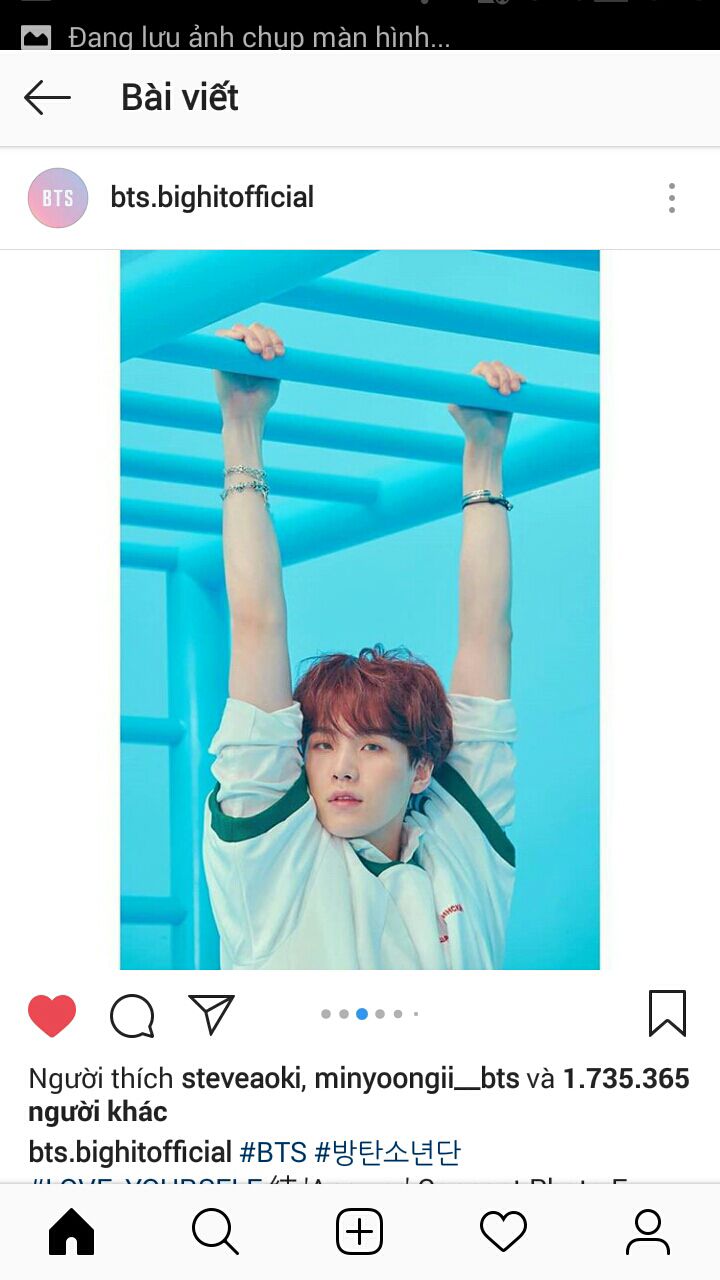
Task: Open the Activity heart tab
Action: pos(503,1232)
